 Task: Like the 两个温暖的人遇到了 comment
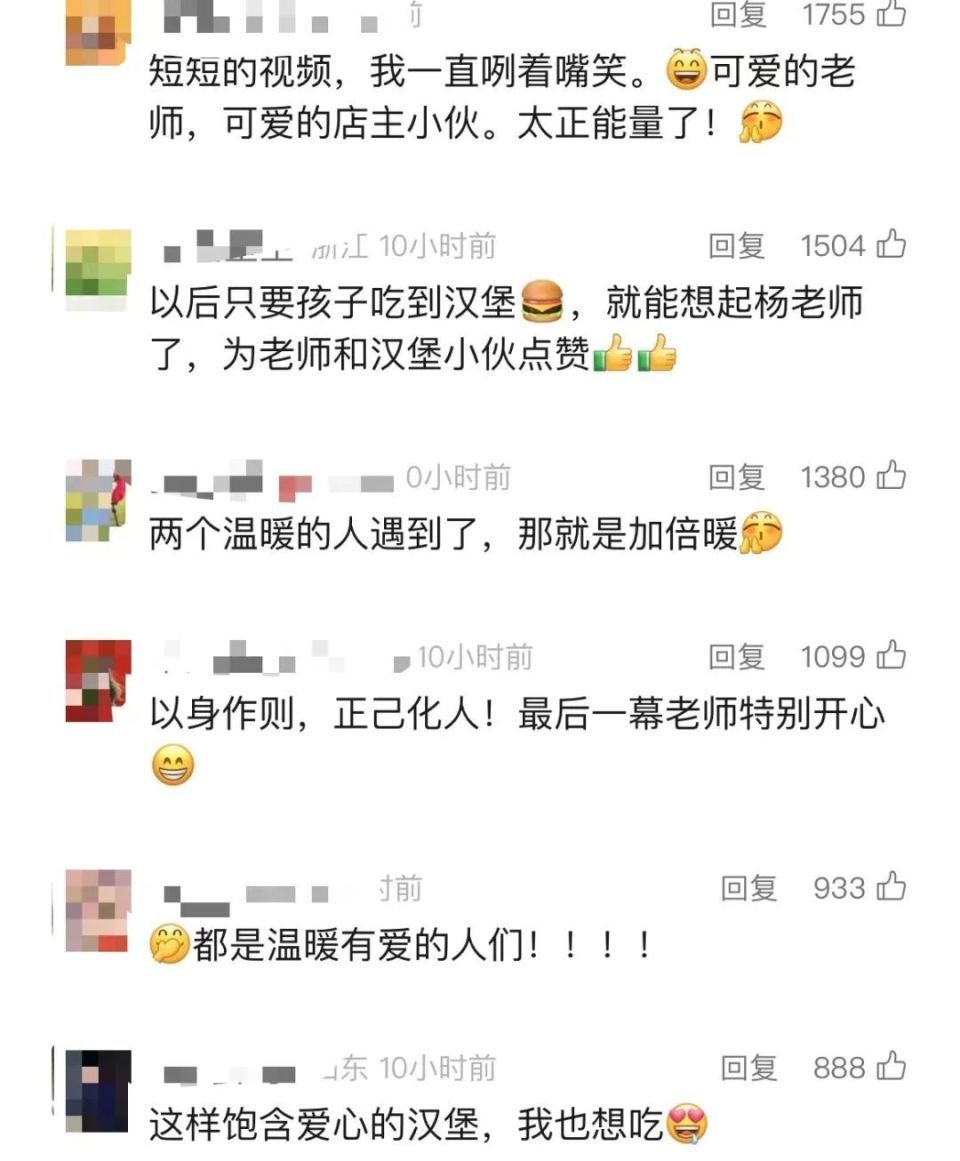click(891, 477)
